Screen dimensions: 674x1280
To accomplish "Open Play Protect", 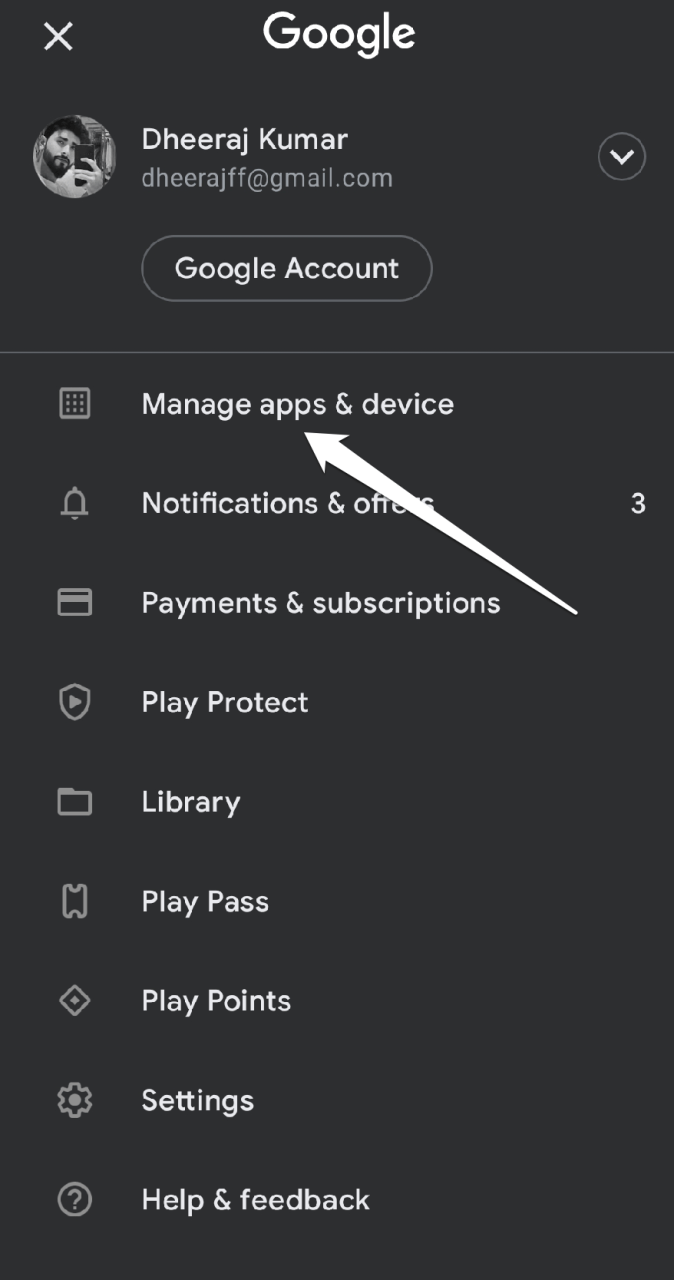I will (x=225, y=703).
